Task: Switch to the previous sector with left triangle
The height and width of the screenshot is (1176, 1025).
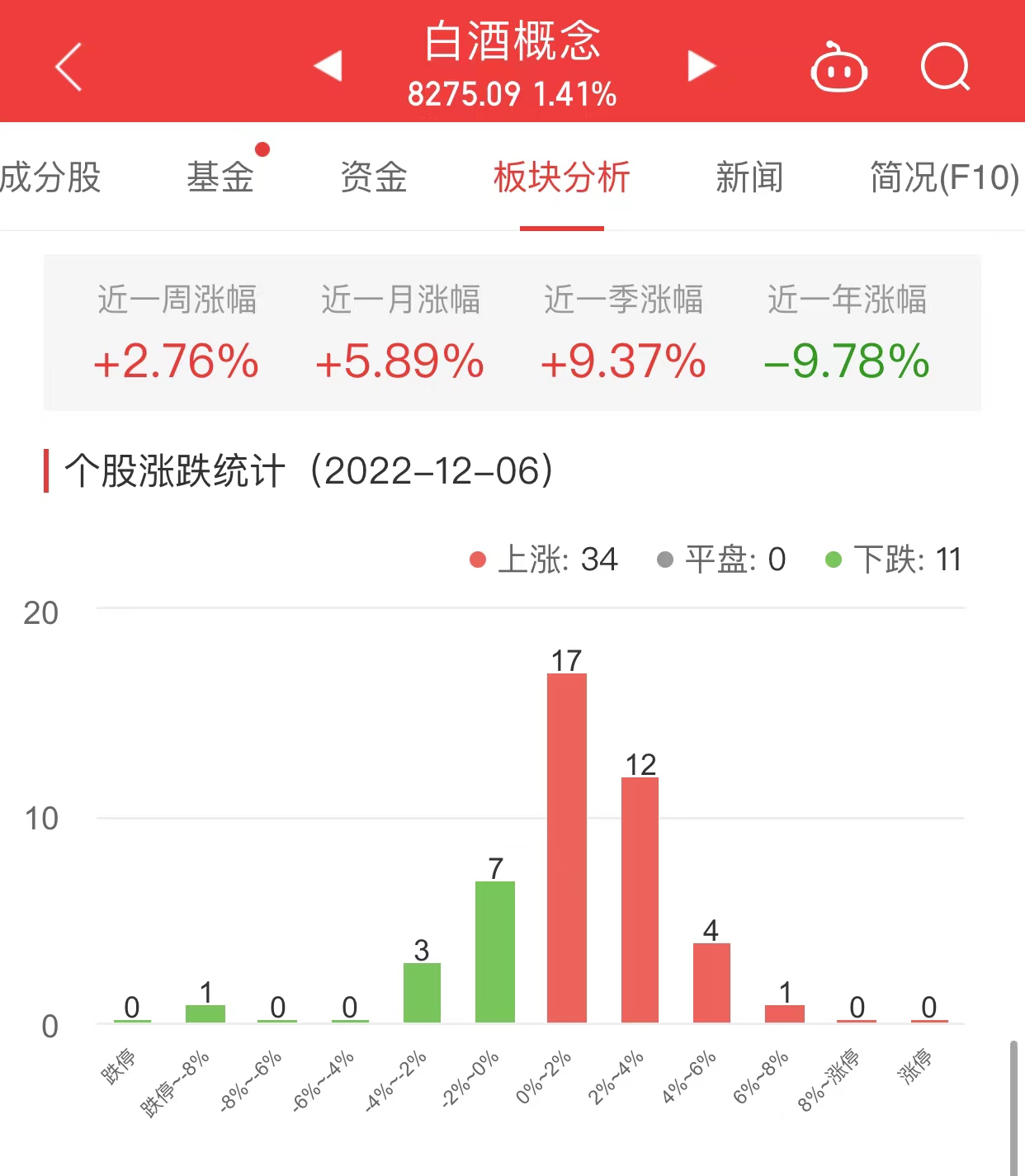Action: (328, 66)
